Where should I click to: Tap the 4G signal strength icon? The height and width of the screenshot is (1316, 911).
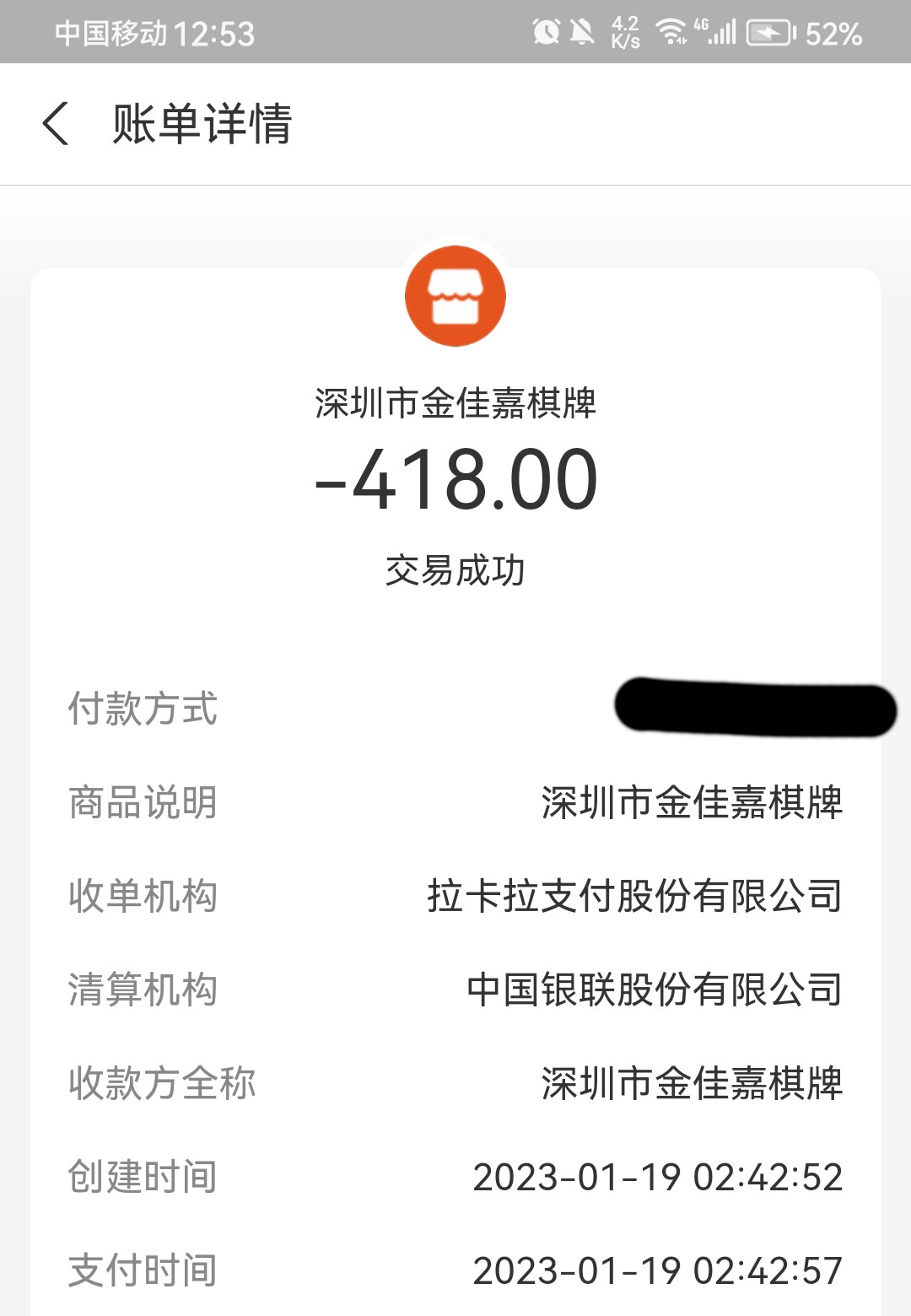[721, 32]
